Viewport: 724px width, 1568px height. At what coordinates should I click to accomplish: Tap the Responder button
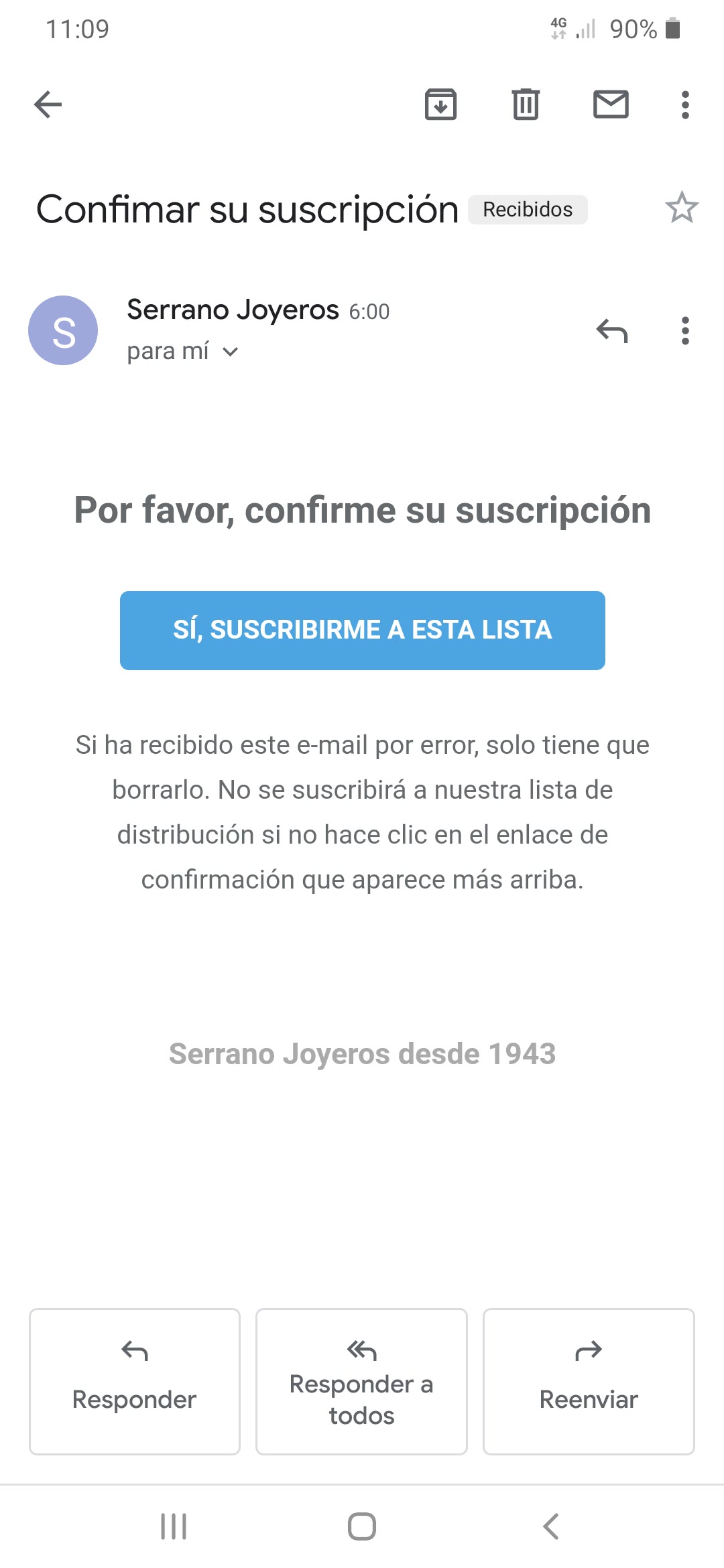click(x=135, y=1382)
